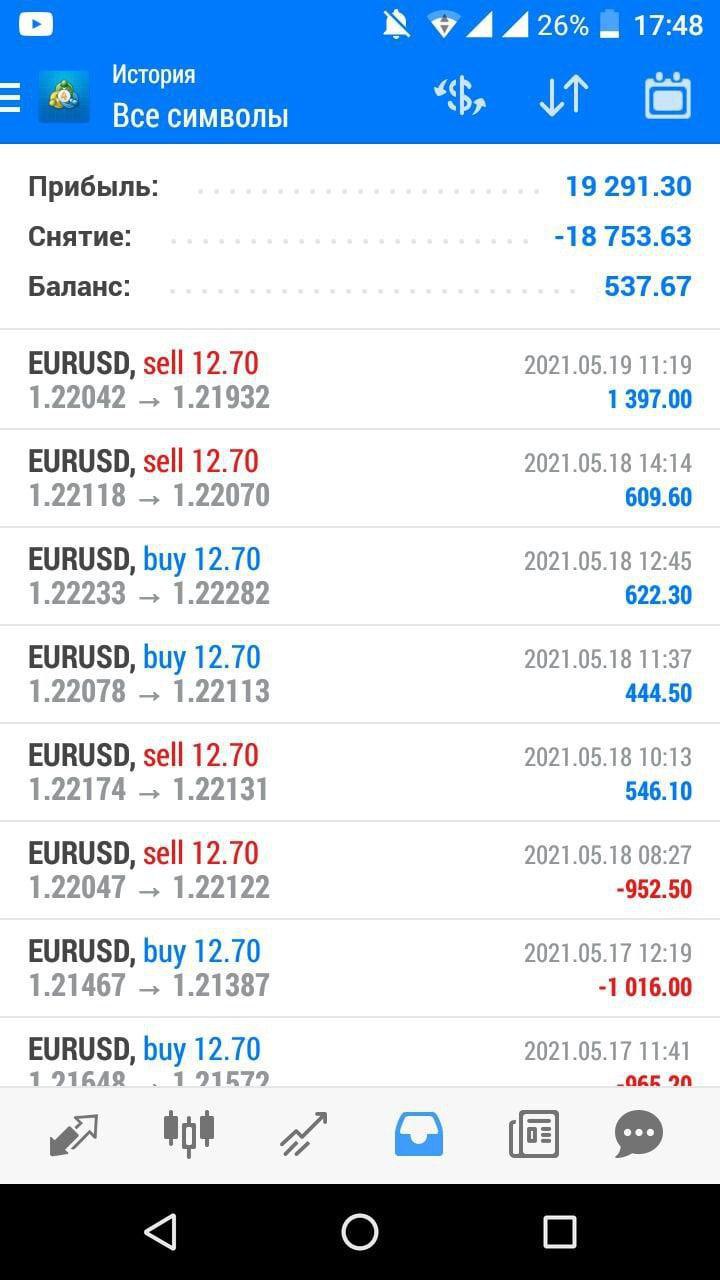Go to the home screen
This screenshot has height=1280, width=720.
[x=360, y=1232]
